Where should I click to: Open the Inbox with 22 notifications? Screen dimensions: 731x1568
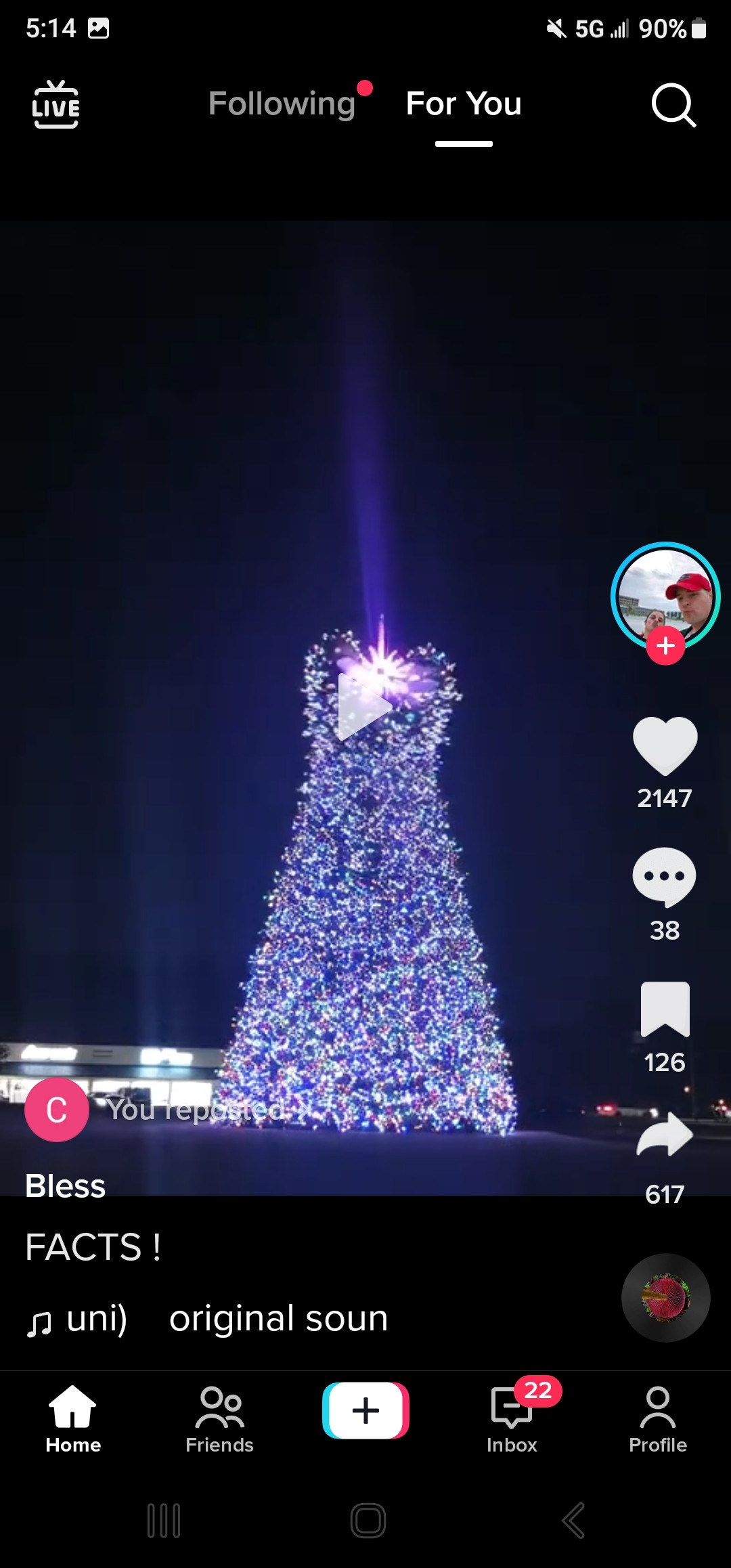(512, 1419)
